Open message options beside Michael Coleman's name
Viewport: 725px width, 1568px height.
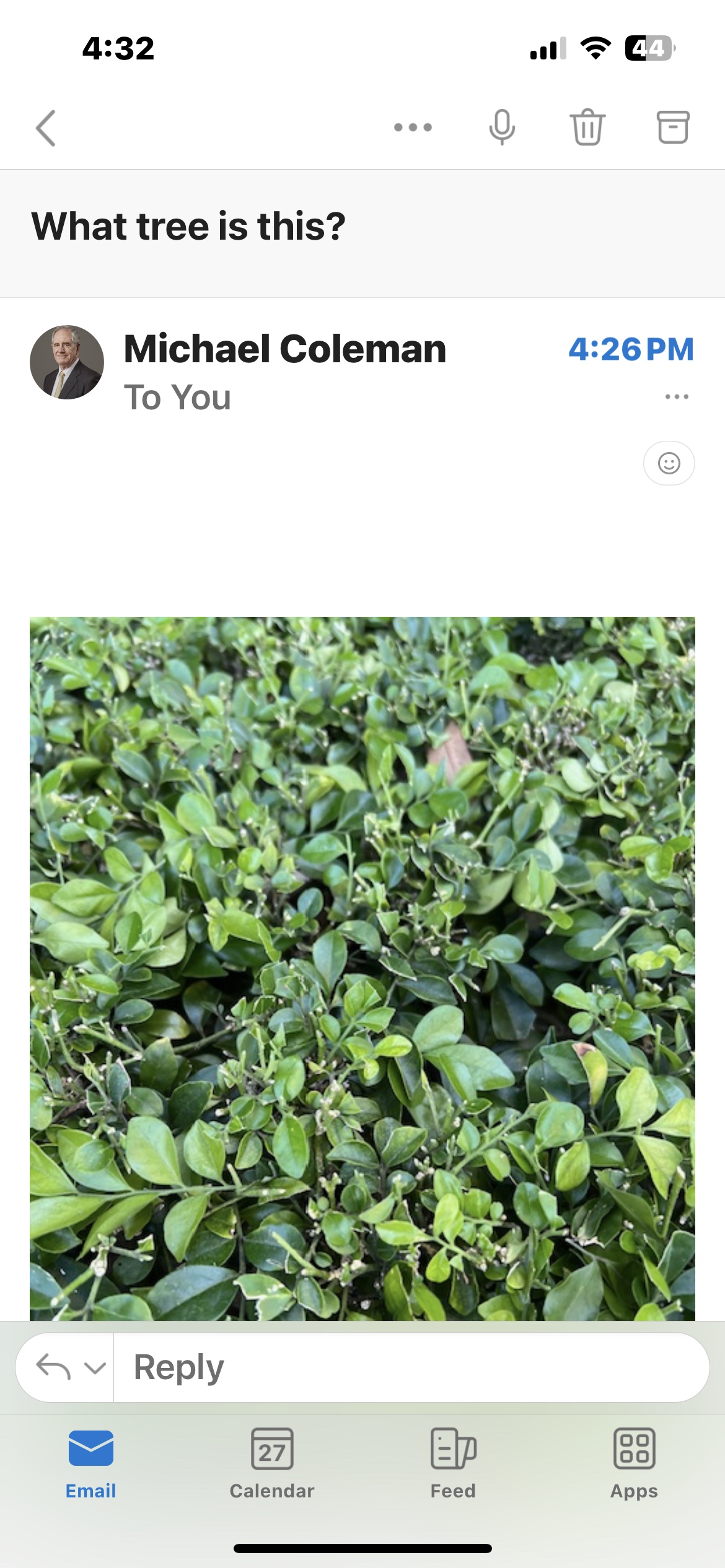click(677, 396)
